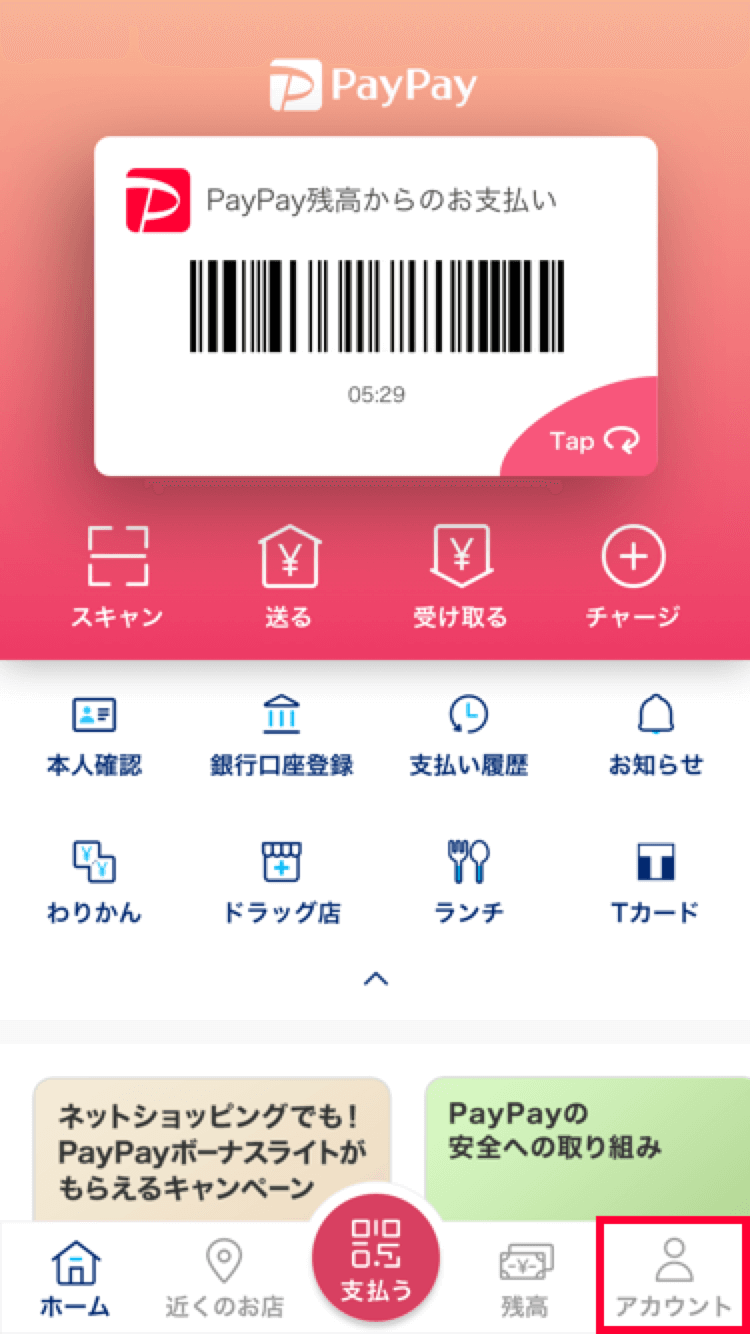Screen dimensions: 750x1334
Task: Select 送る to send money
Action: 289,574
